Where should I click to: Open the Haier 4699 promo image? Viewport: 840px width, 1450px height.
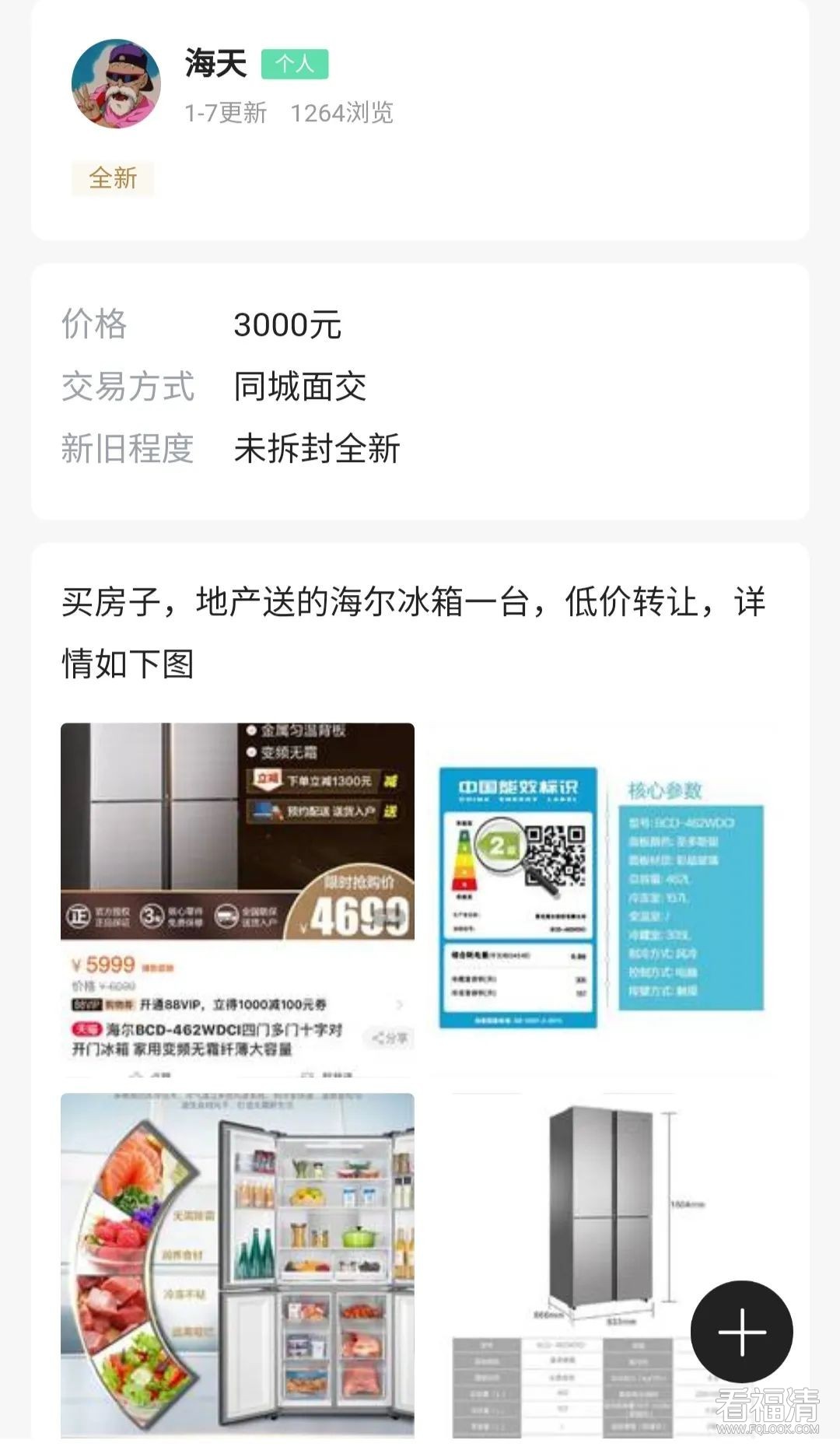pos(237,898)
